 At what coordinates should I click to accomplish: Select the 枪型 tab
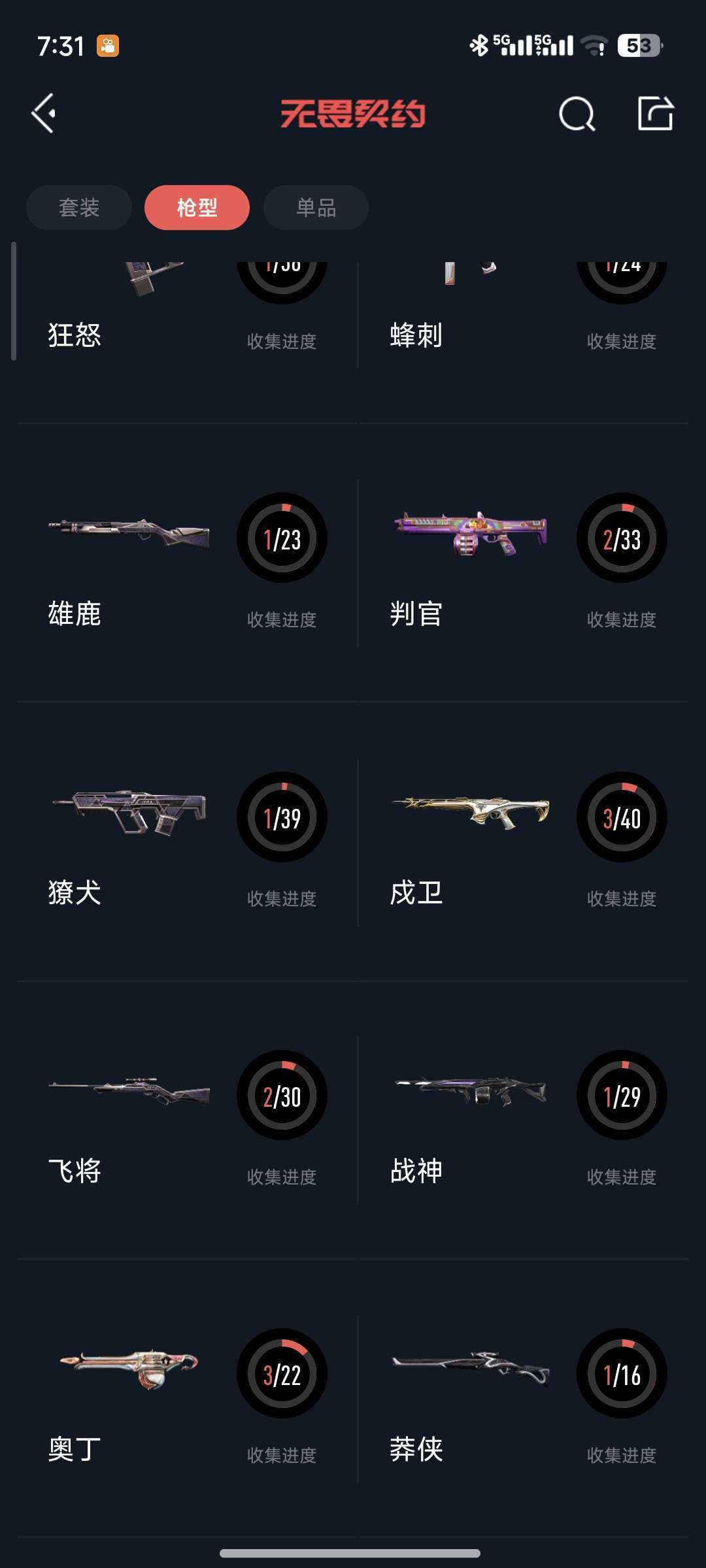(197, 208)
